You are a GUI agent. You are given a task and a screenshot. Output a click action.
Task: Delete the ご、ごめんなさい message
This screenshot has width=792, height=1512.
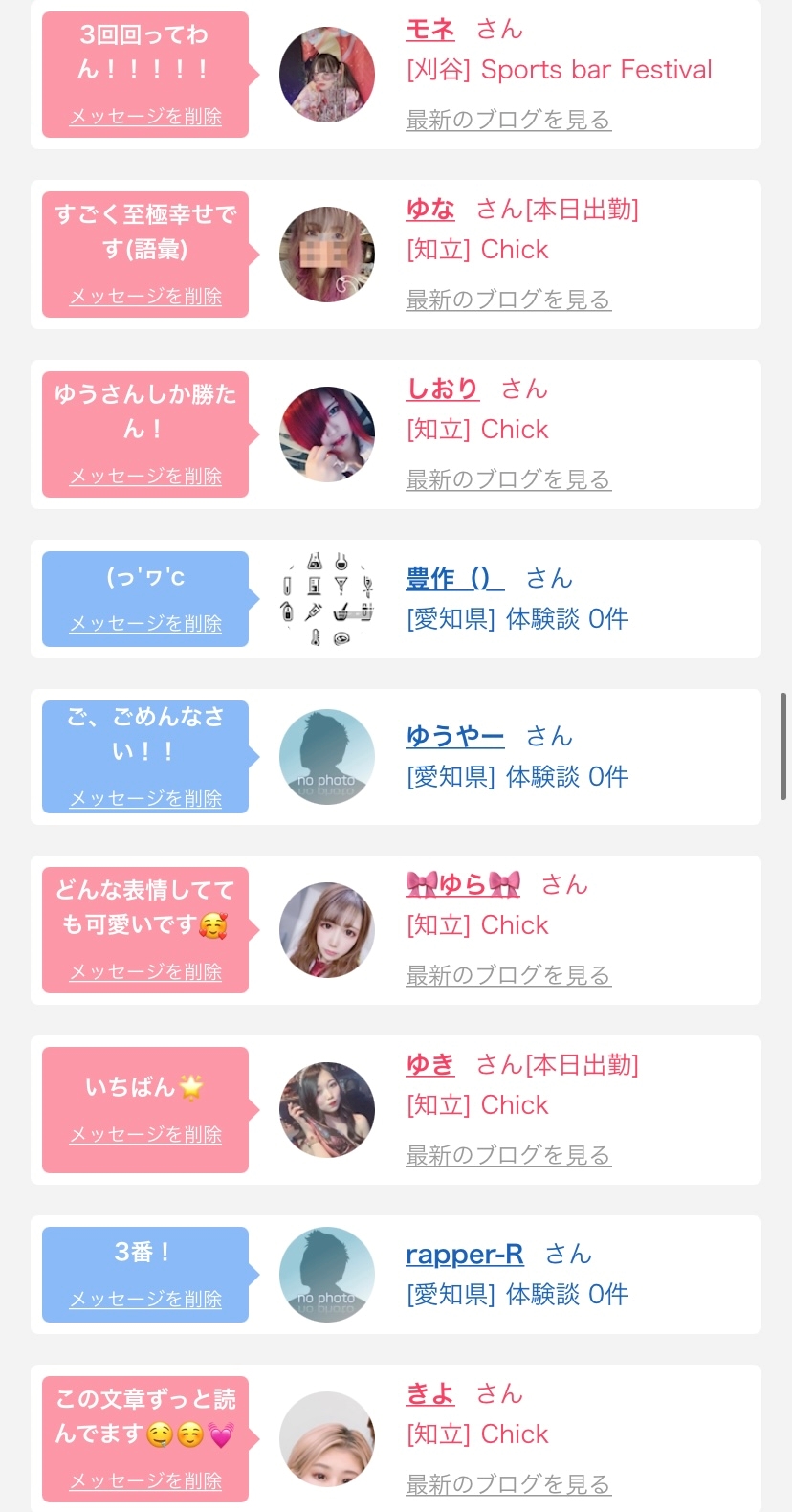[145, 799]
